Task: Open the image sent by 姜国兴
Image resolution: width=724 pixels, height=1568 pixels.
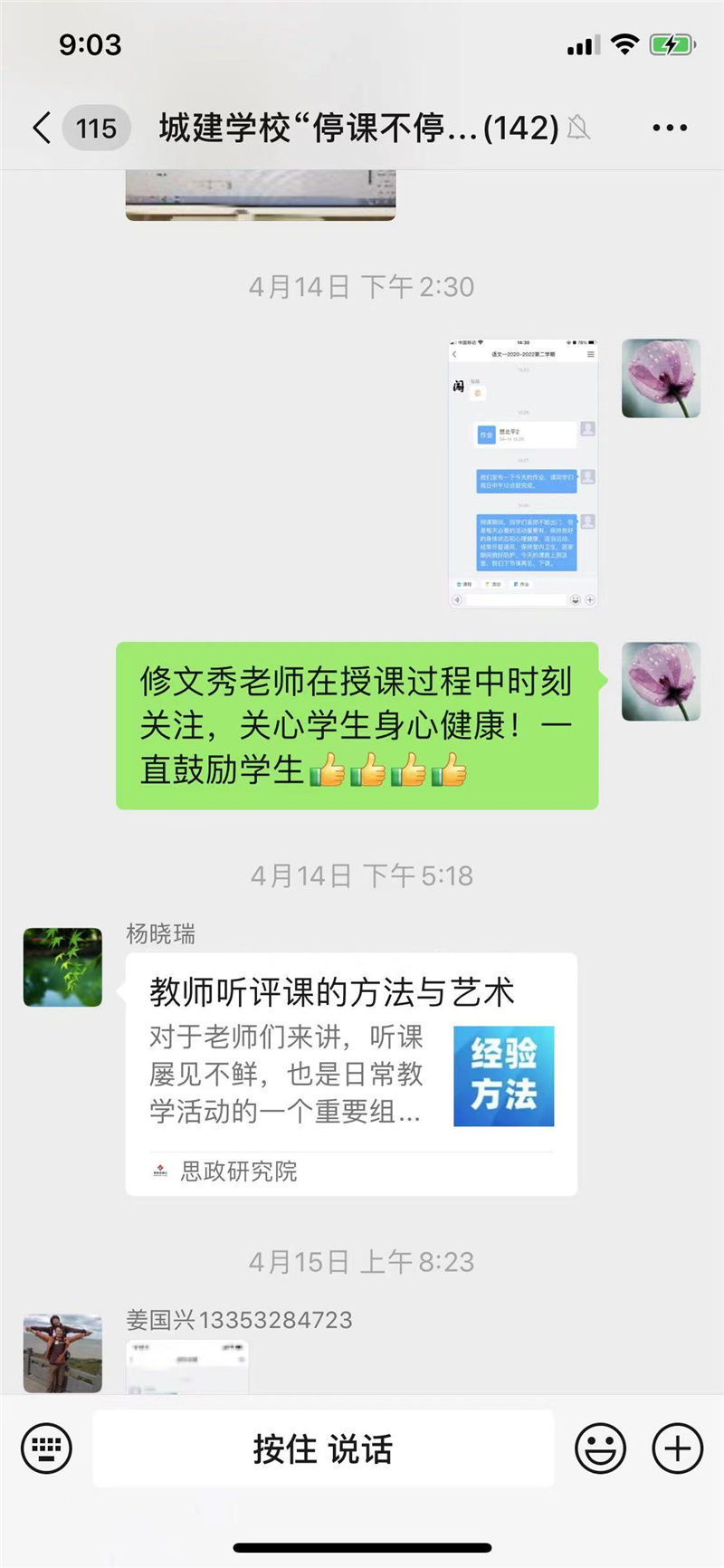Action: click(187, 1367)
